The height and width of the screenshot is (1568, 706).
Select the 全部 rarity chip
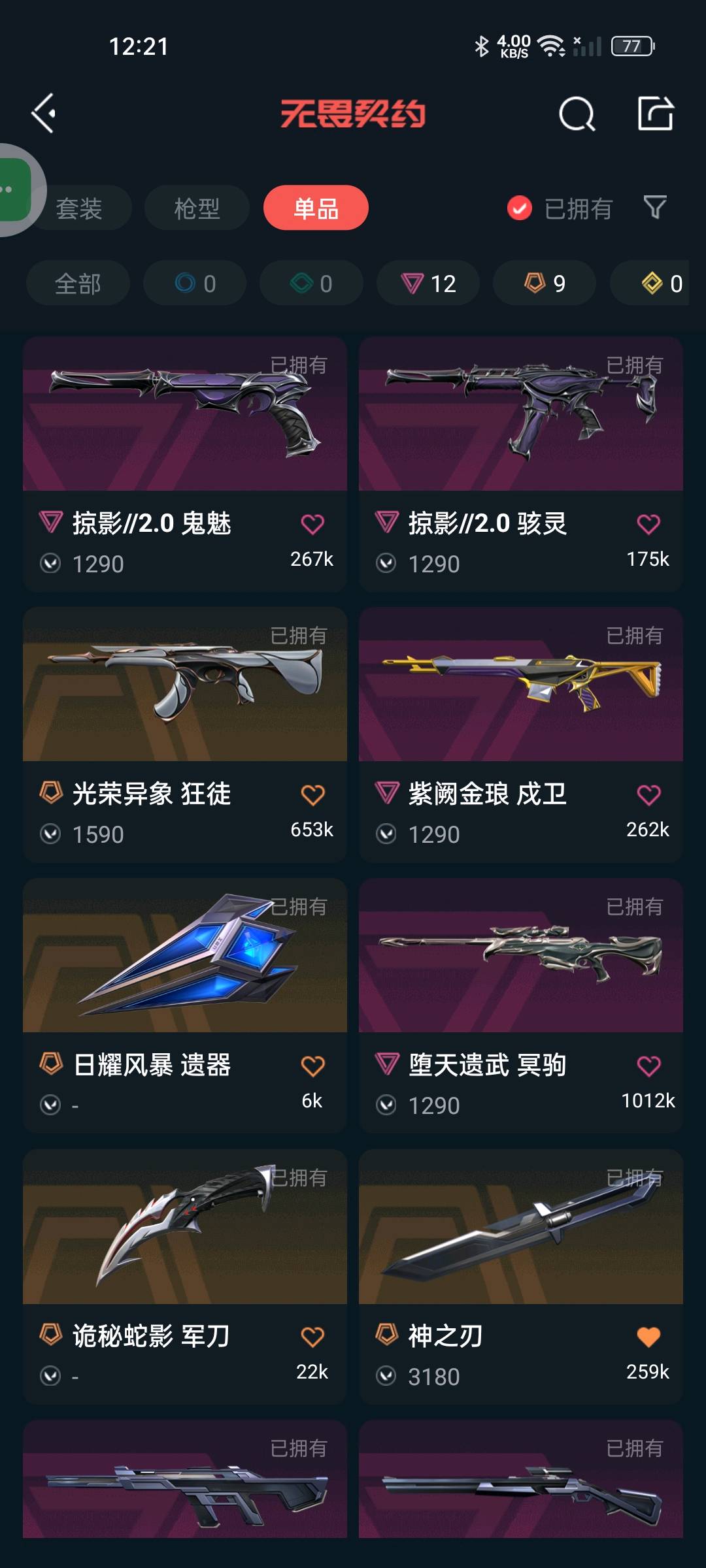pyautogui.click(x=78, y=284)
